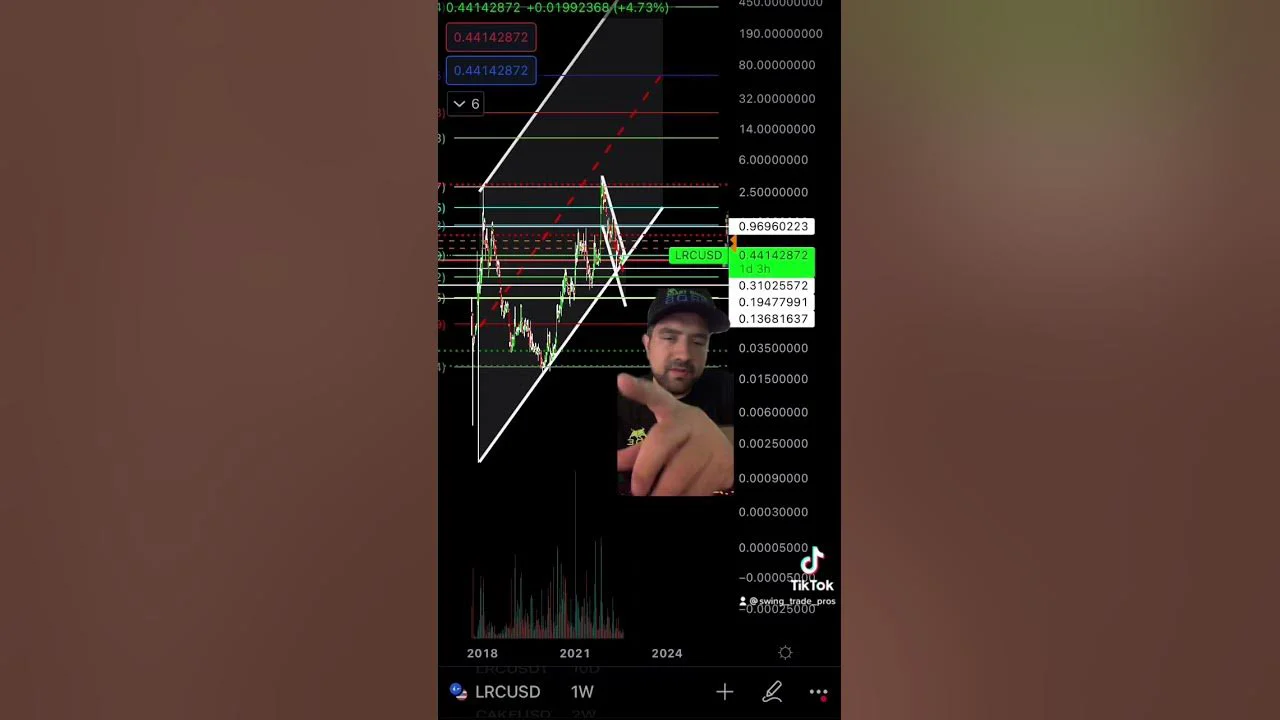
Task: Open the three-dot more menu
Action: [818, 692]
